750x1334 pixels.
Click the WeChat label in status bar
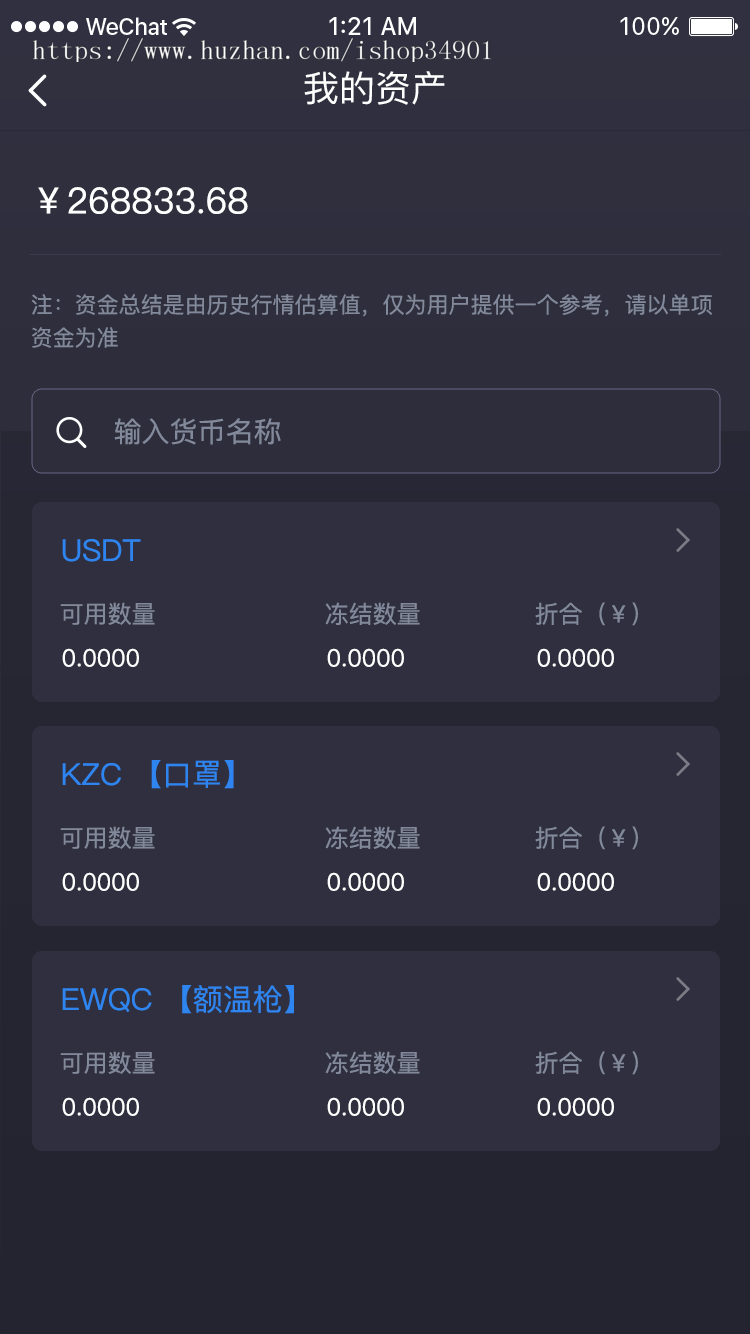128,27
